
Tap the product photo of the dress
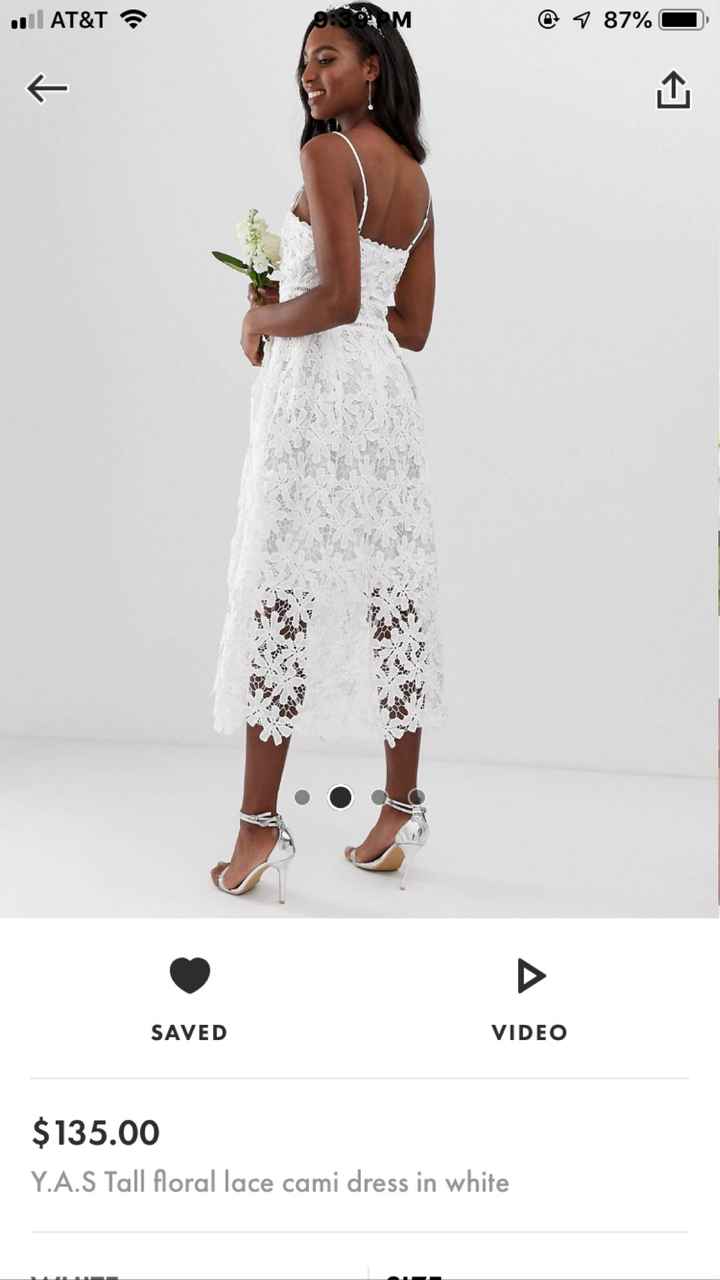(340, 450)
